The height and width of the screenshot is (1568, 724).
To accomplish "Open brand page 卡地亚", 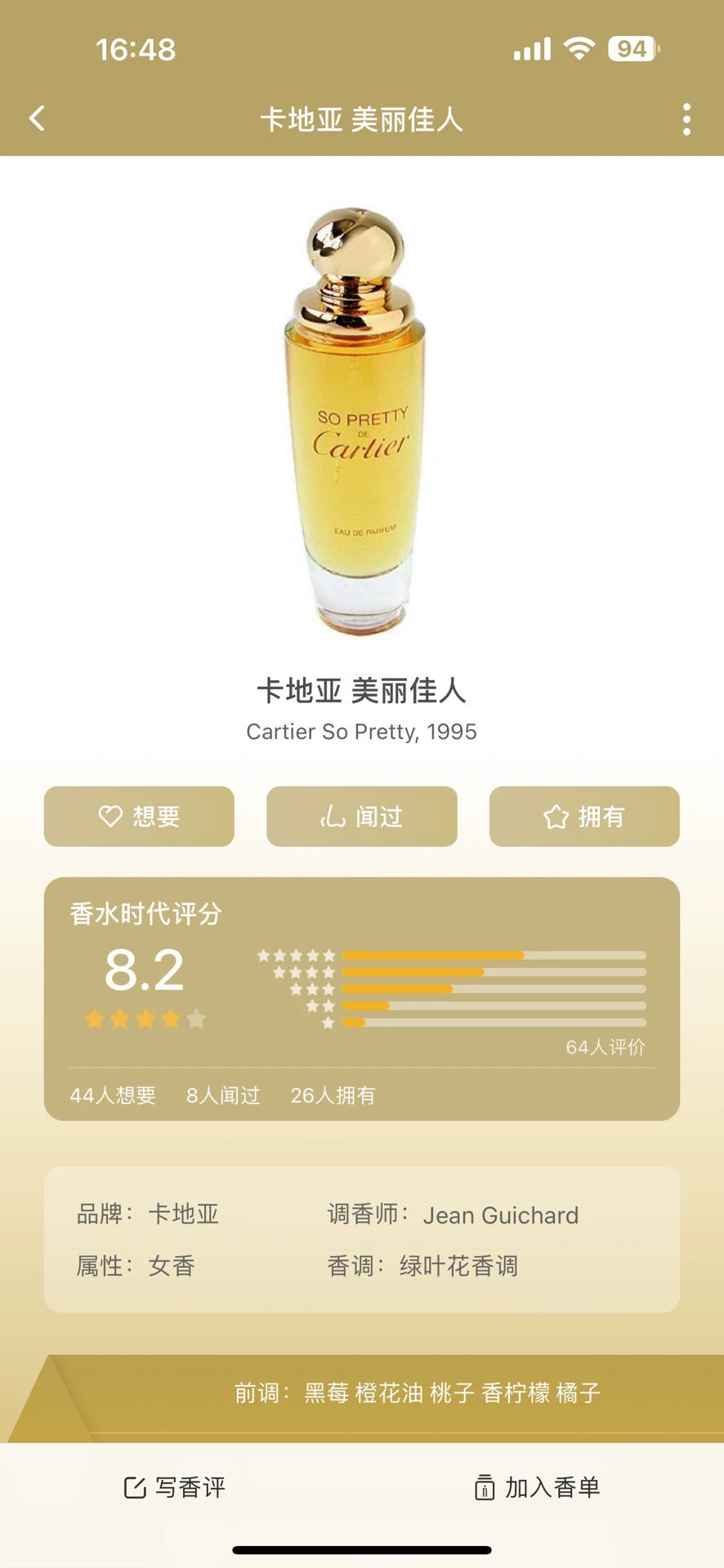I will [184, 1214].
